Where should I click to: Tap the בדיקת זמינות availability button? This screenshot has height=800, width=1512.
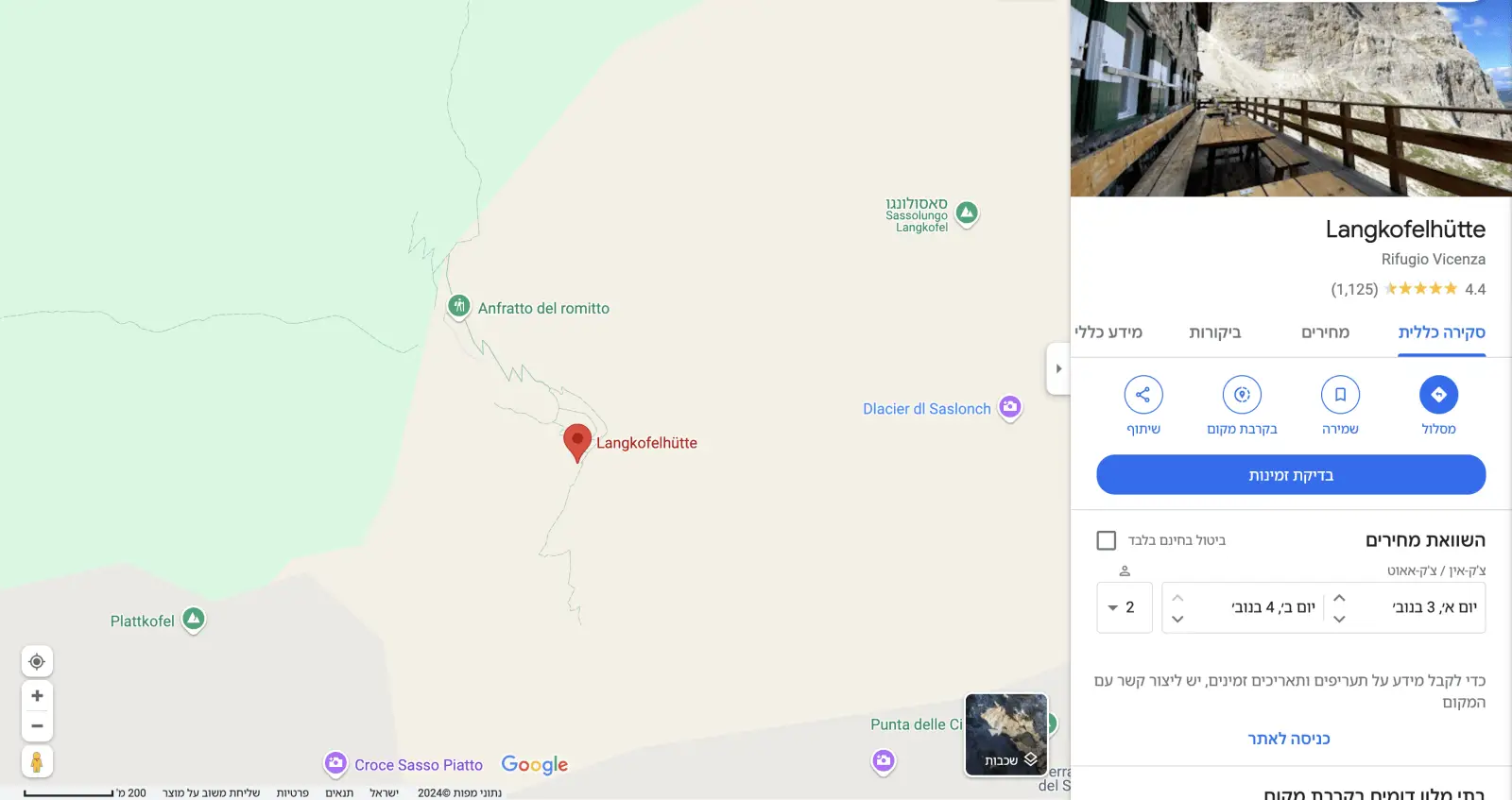coord(1291,475)
